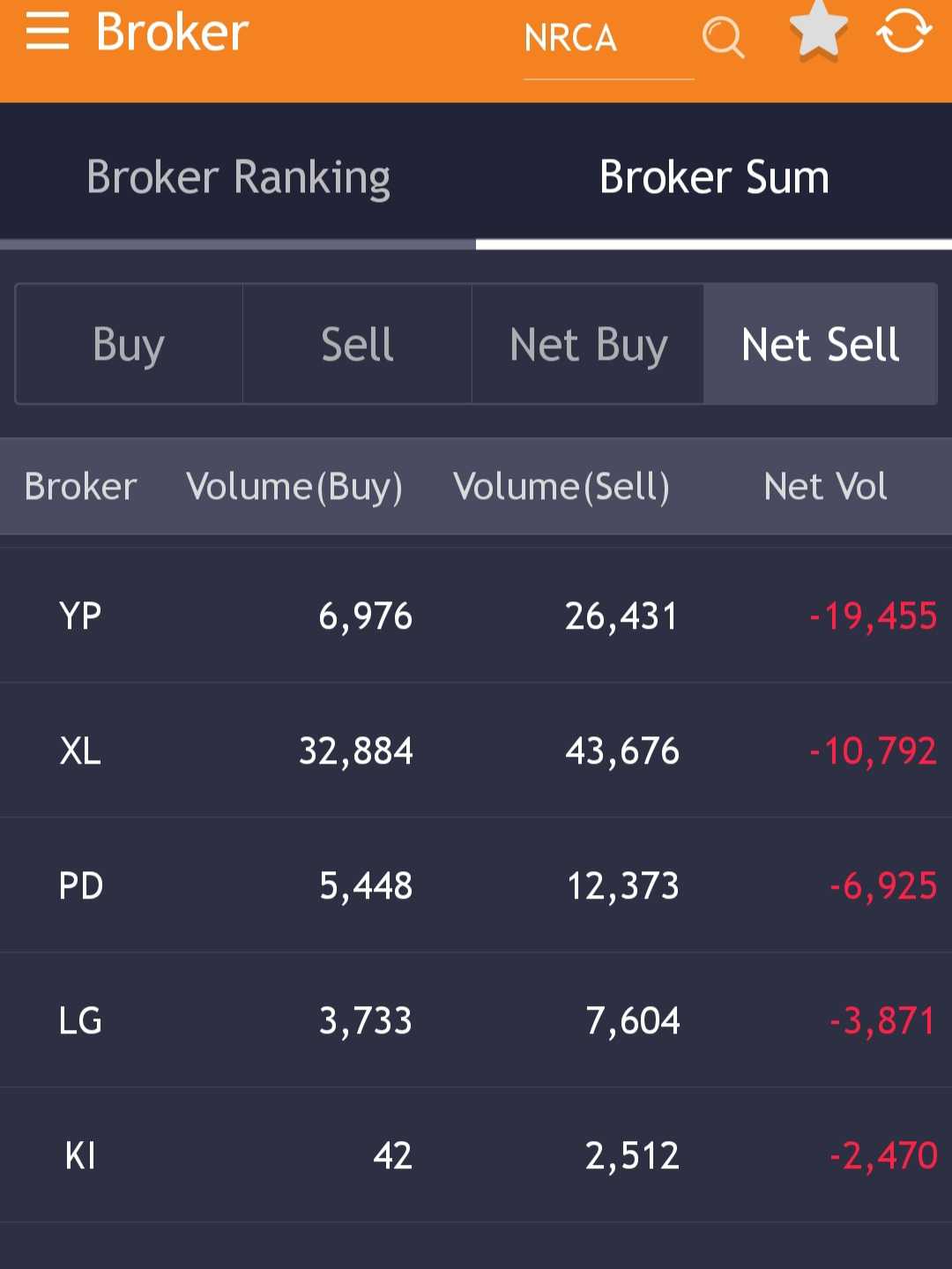The height and width of the screenshot is (1269, 952).
Task: Search for a stock symbol
Action: click(x=723, y=38)
